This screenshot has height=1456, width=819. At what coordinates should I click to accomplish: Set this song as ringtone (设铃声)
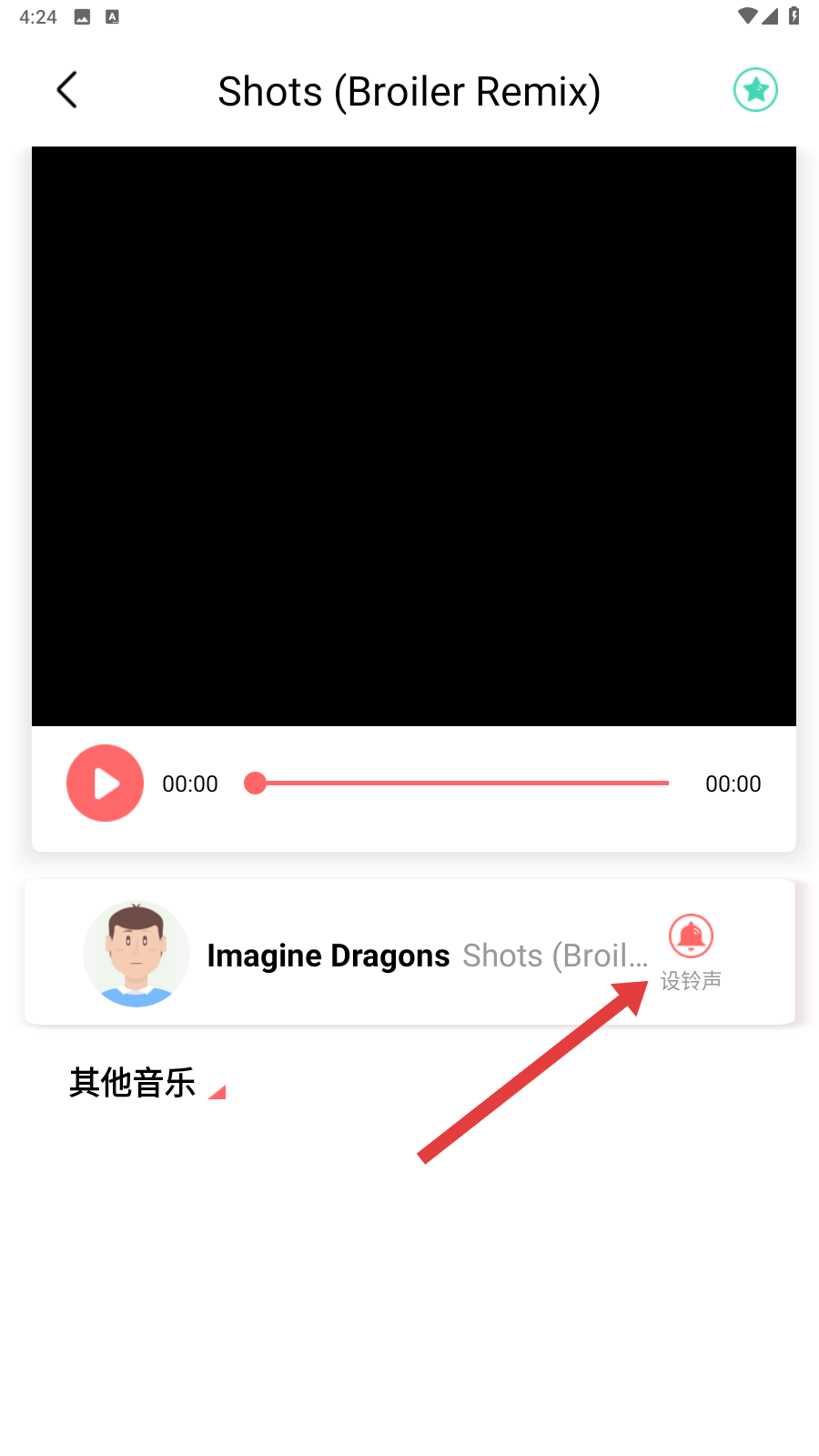coord(691,951)
